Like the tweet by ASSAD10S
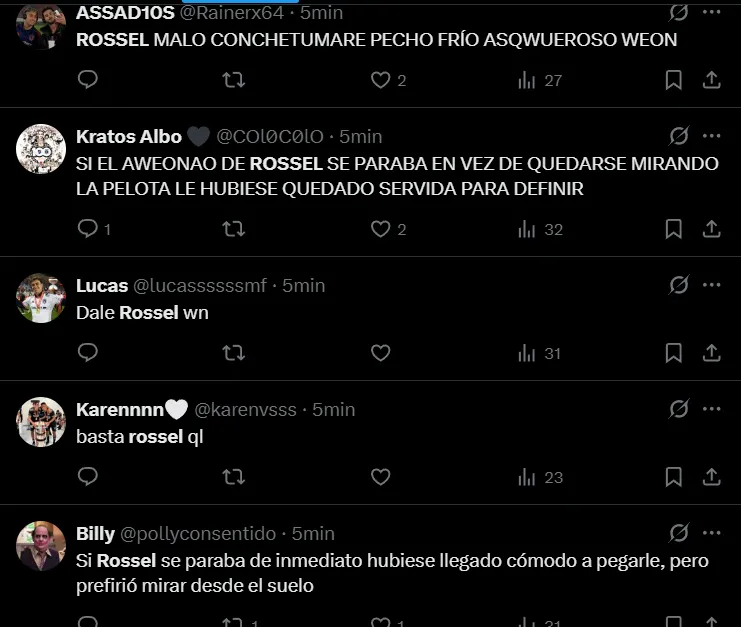The height and width of the screenshot is (627, 741). (380, 80)
